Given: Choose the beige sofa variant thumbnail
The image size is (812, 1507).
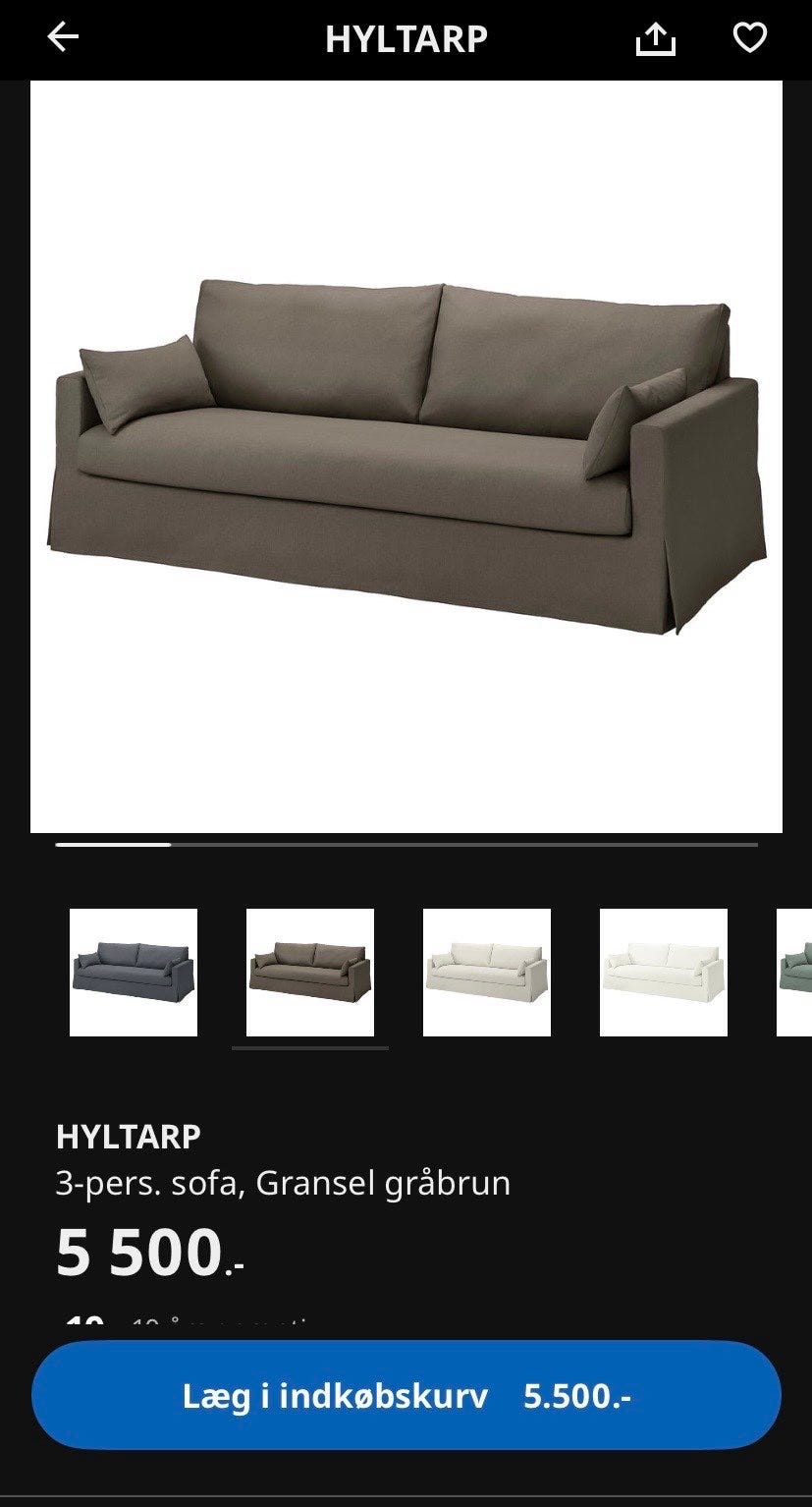Looking at the screenshot, I should 487,973.
